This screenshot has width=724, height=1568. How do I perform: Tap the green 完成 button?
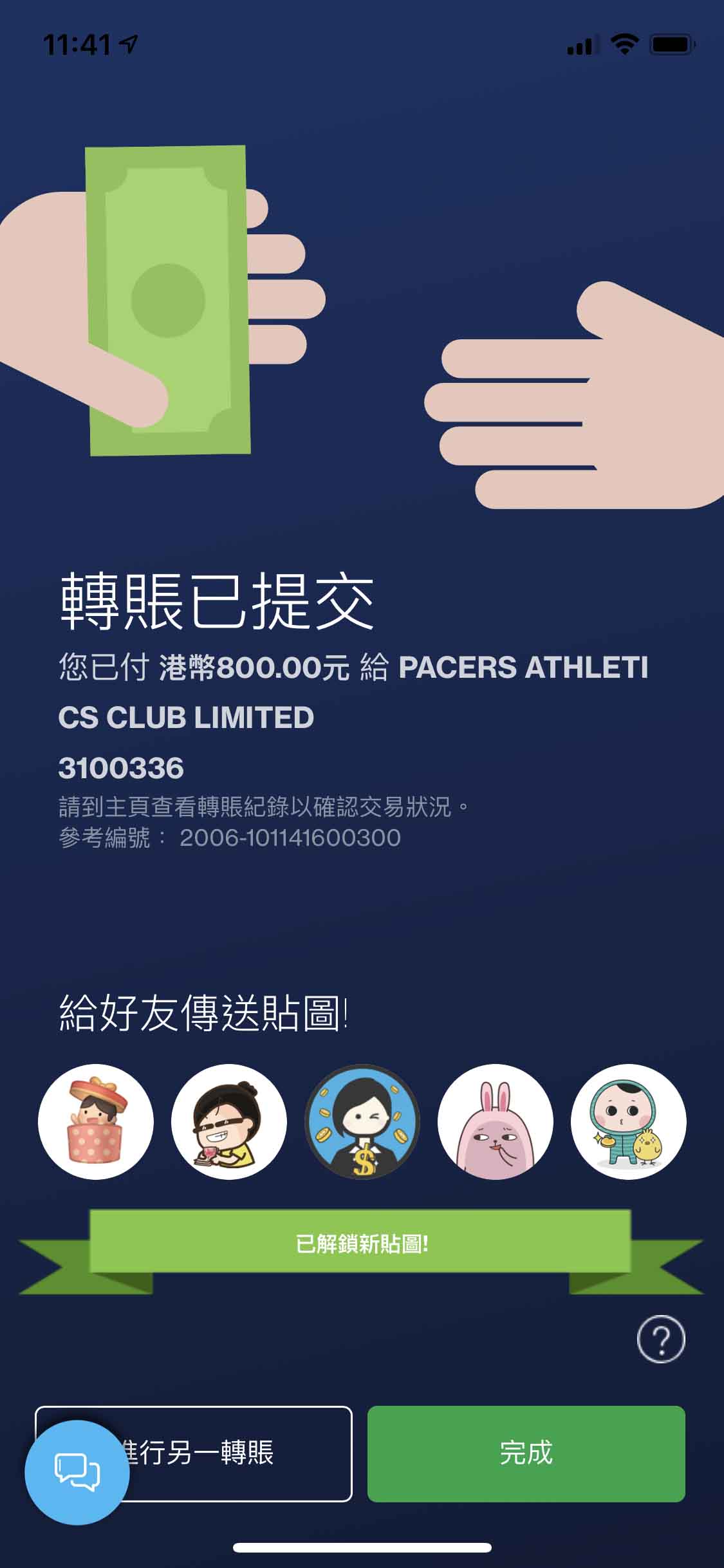[526, 1453]
